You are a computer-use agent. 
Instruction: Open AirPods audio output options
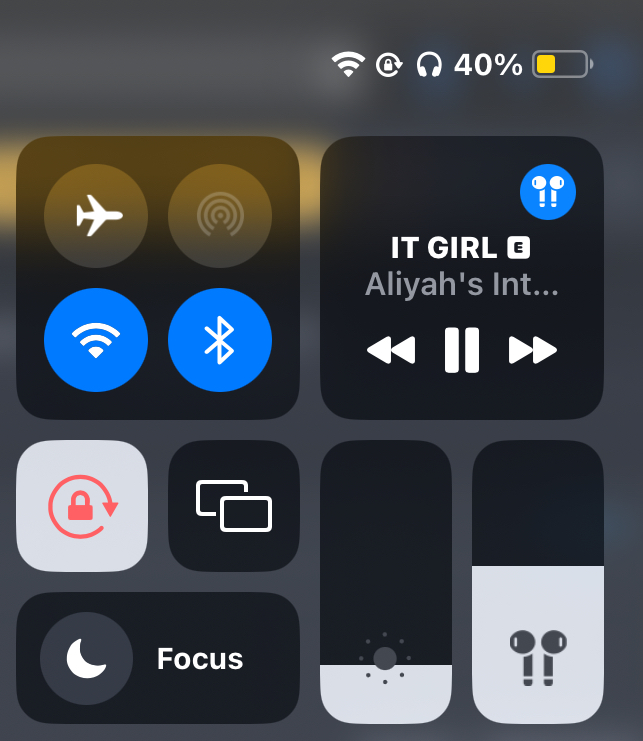click(547, 190)
